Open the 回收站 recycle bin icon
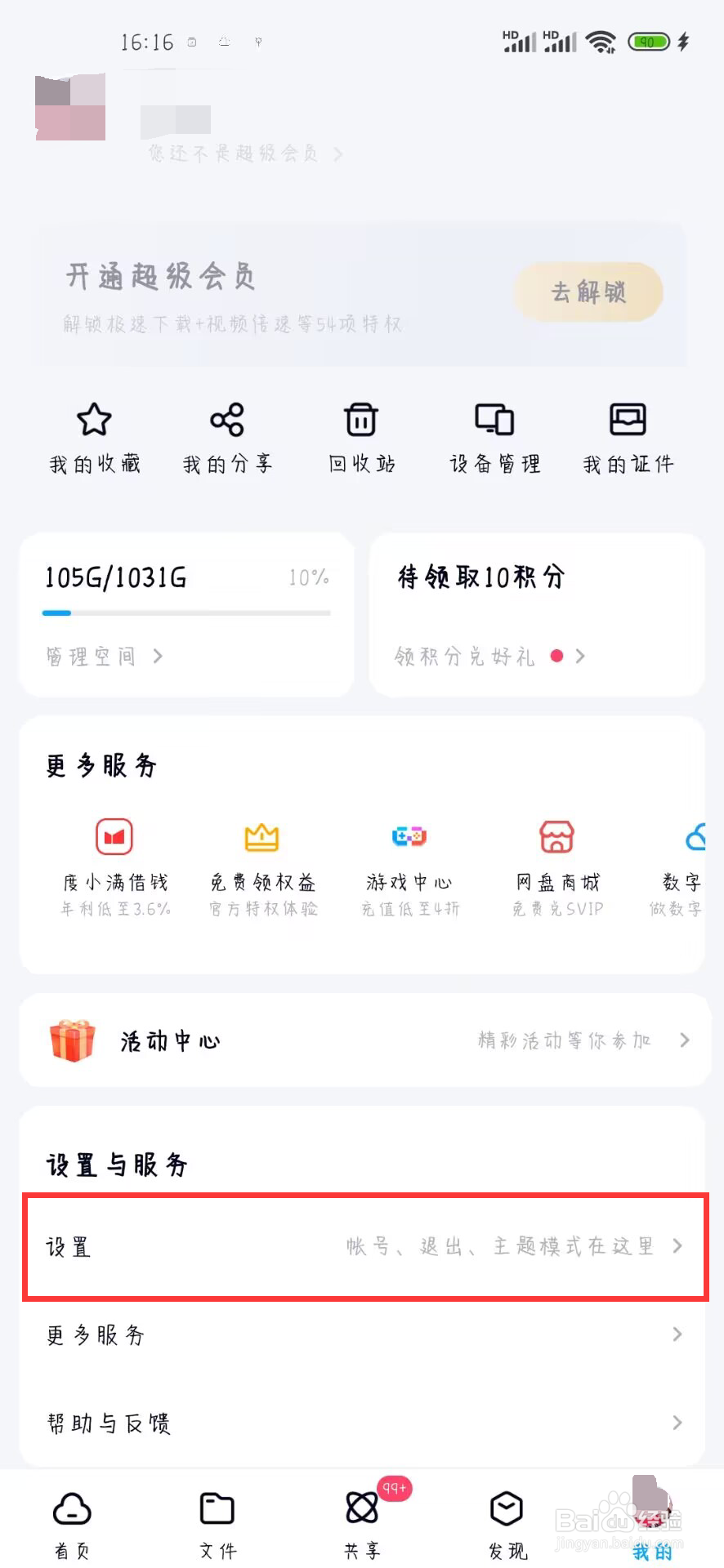 [360, 420]
